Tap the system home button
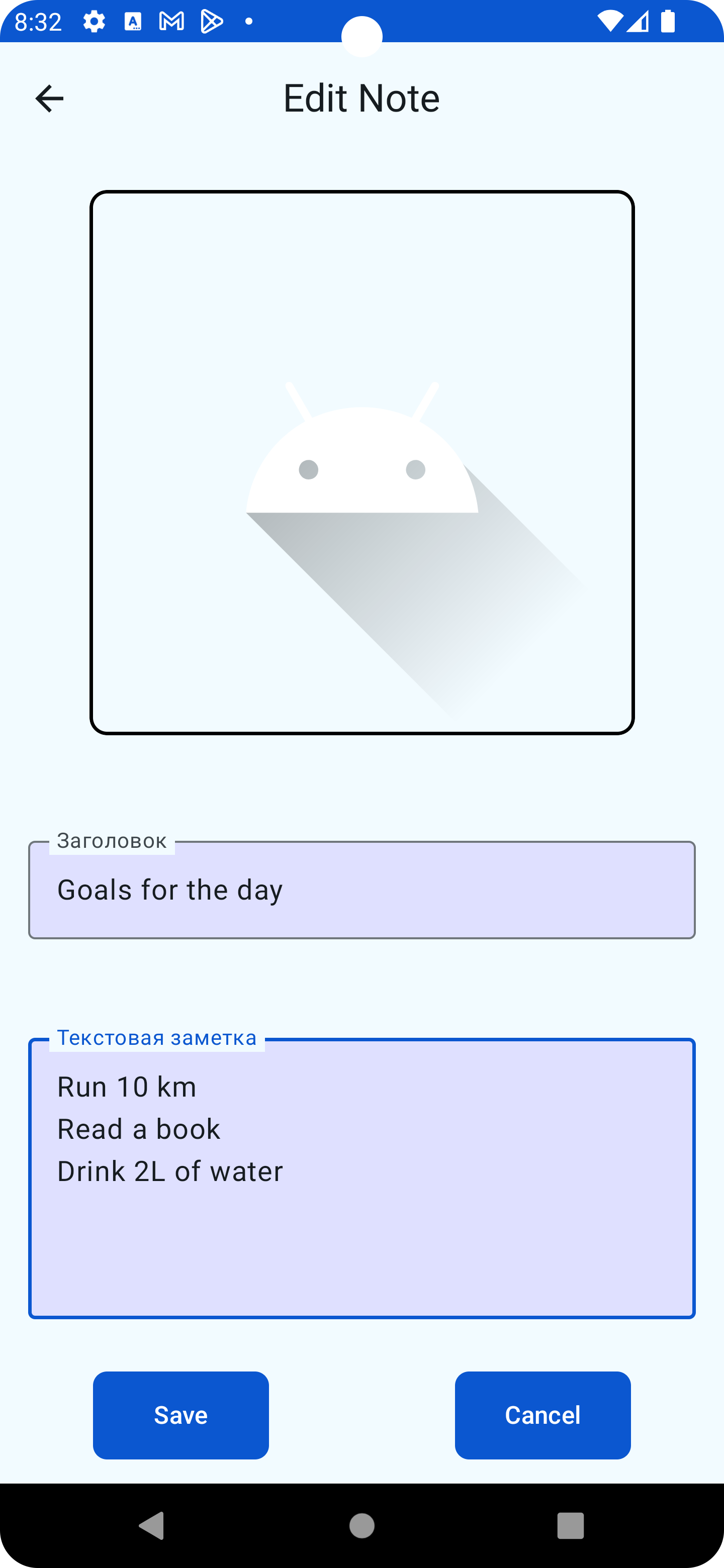 [361, 1525]
